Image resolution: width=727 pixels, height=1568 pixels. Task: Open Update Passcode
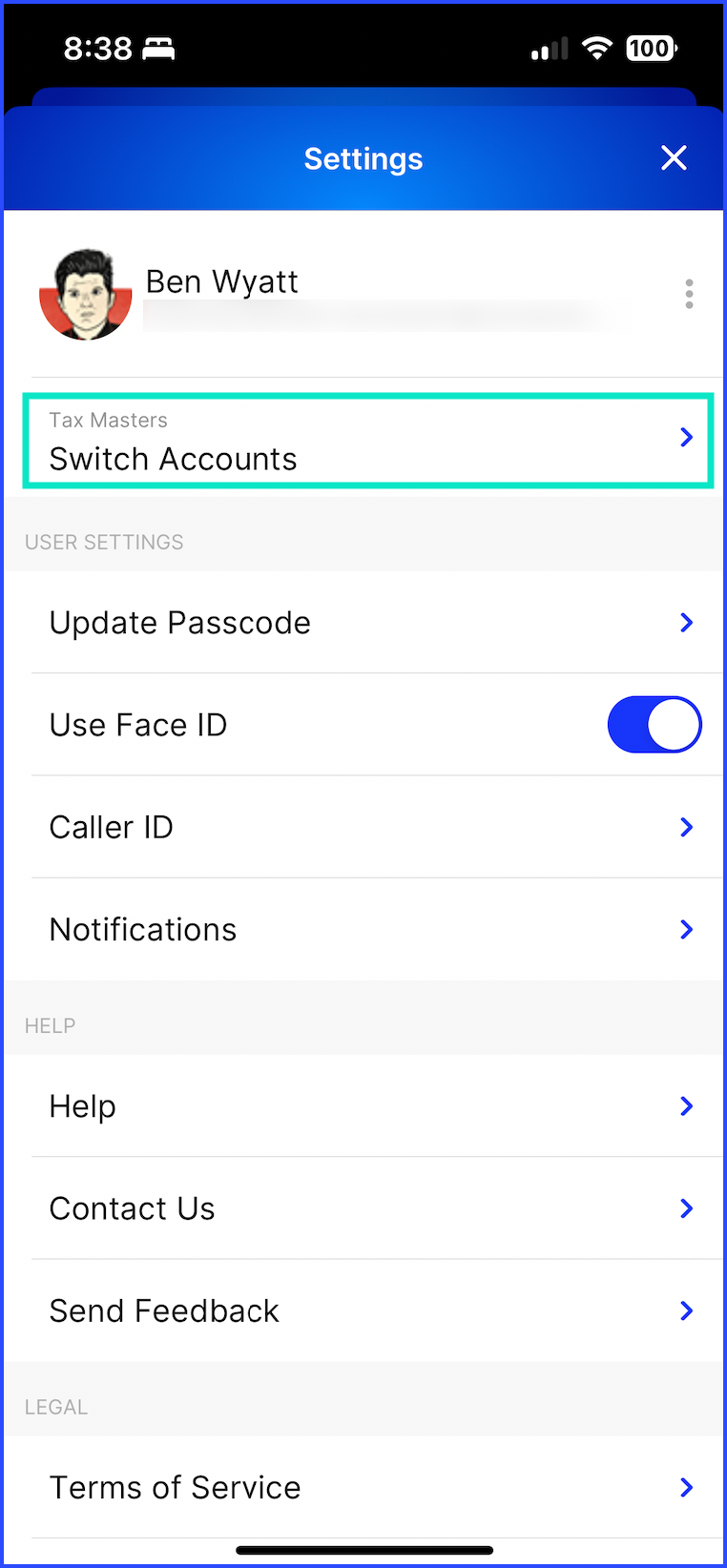363,623
